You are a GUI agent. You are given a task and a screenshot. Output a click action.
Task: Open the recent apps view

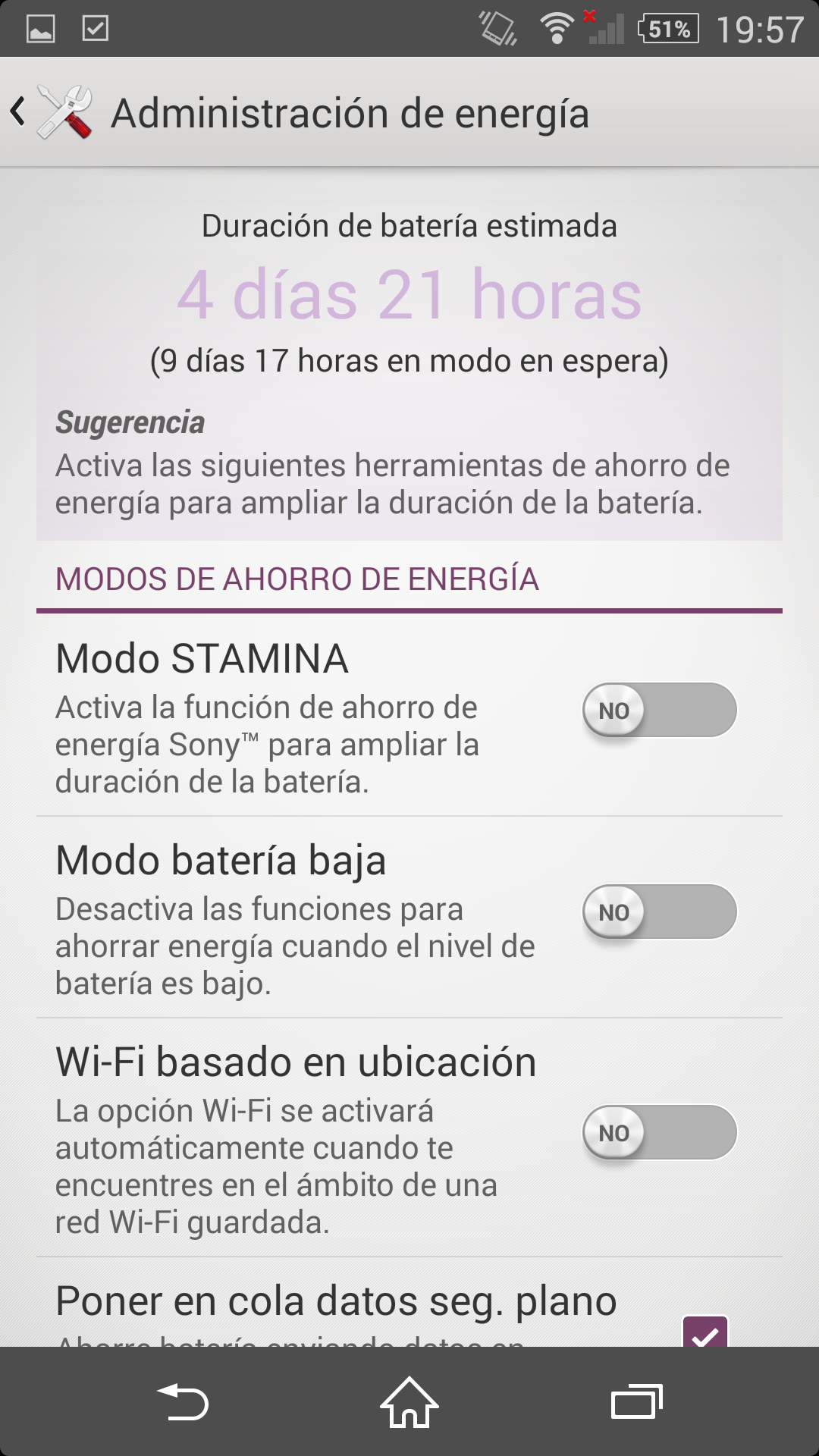[x=636, y=1402]
